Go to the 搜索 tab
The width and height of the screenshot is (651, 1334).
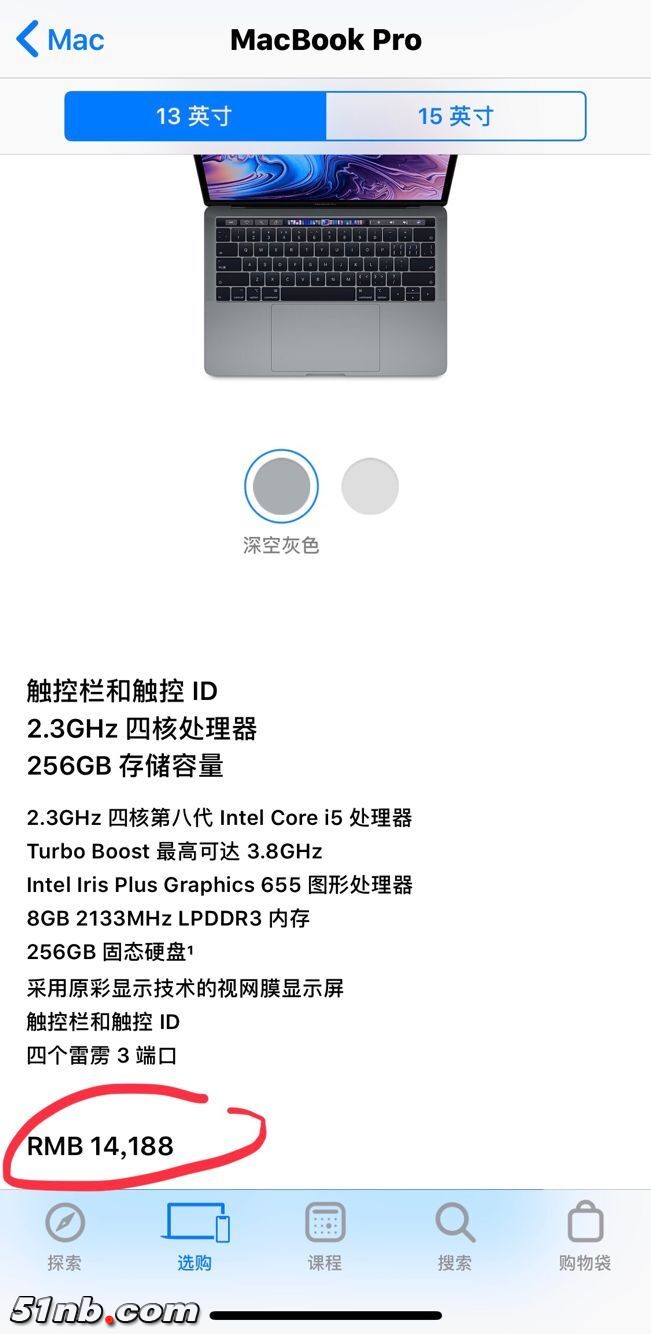pyautogui.click(x=455, y=1236)
